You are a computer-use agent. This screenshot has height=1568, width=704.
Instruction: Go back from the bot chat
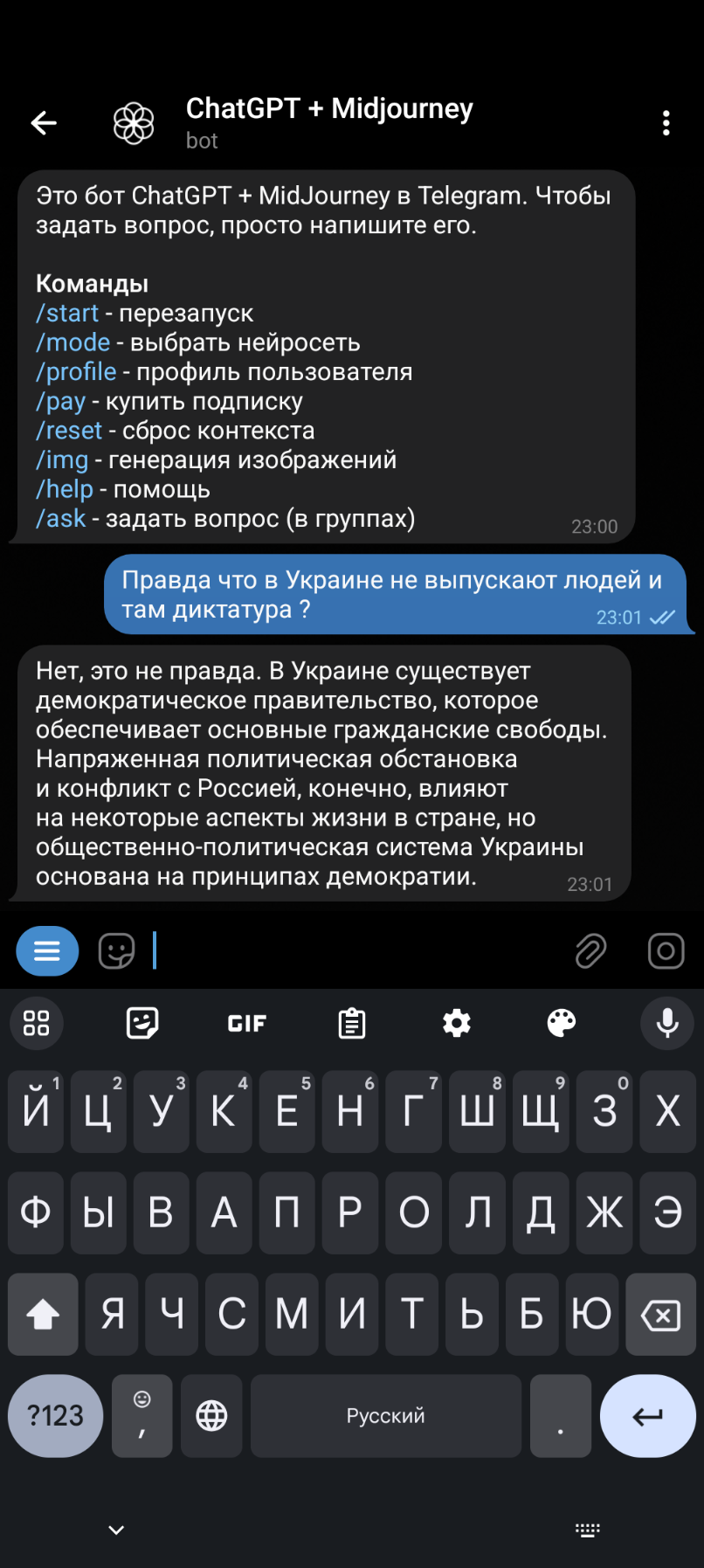pos(44,123)
